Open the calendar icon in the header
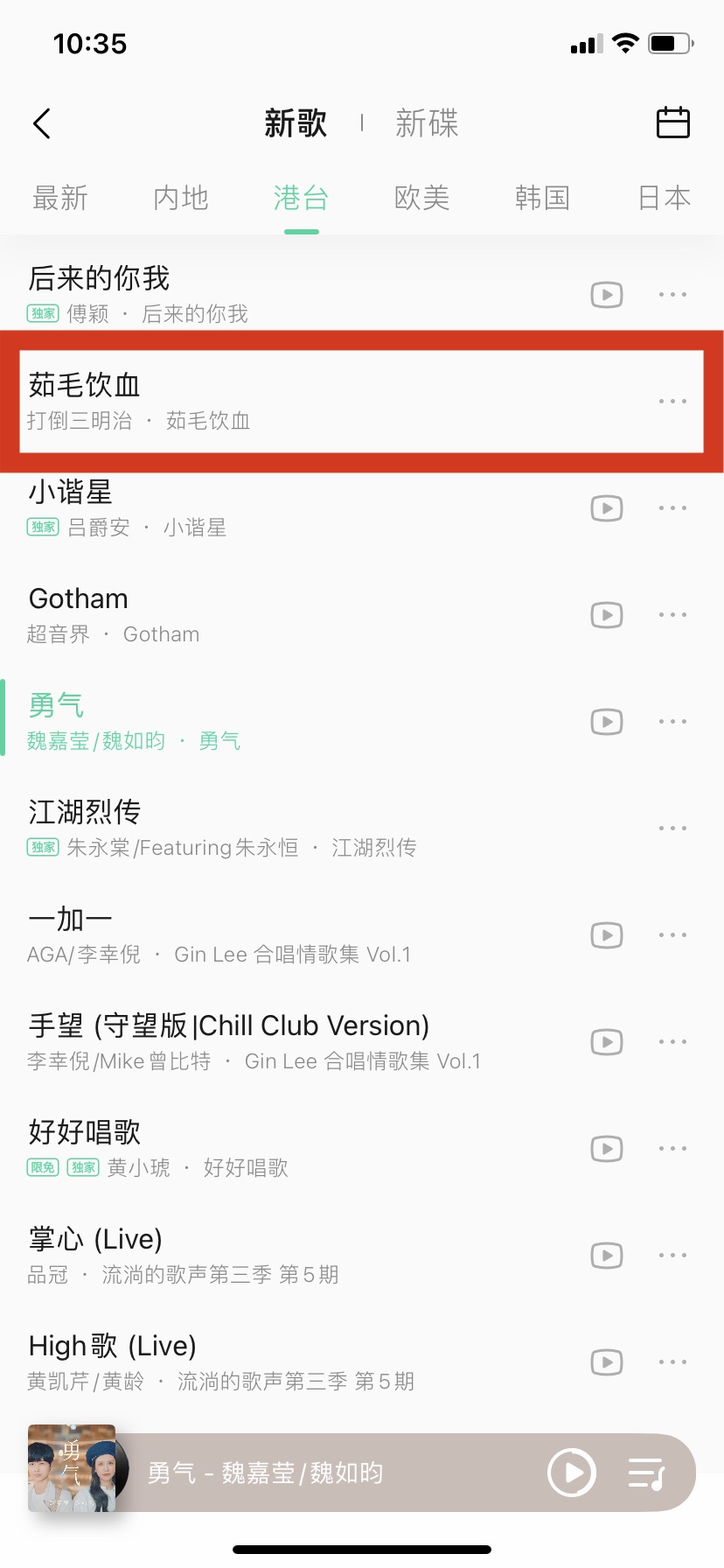Image resolution: width=724 pixels, height=1568 pixels. (x=672, y=122)
